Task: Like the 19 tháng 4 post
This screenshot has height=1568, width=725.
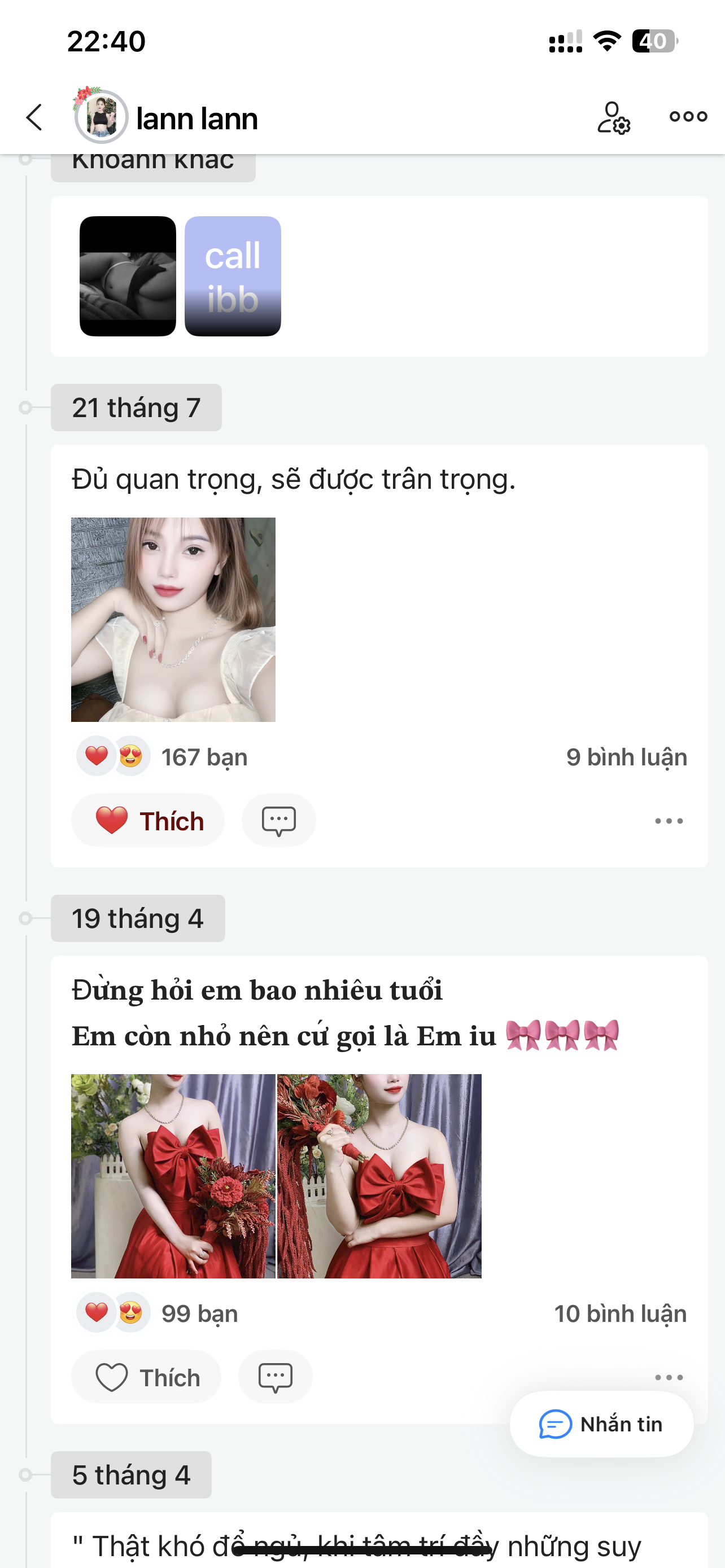Action: click(x=147, y=1377)
